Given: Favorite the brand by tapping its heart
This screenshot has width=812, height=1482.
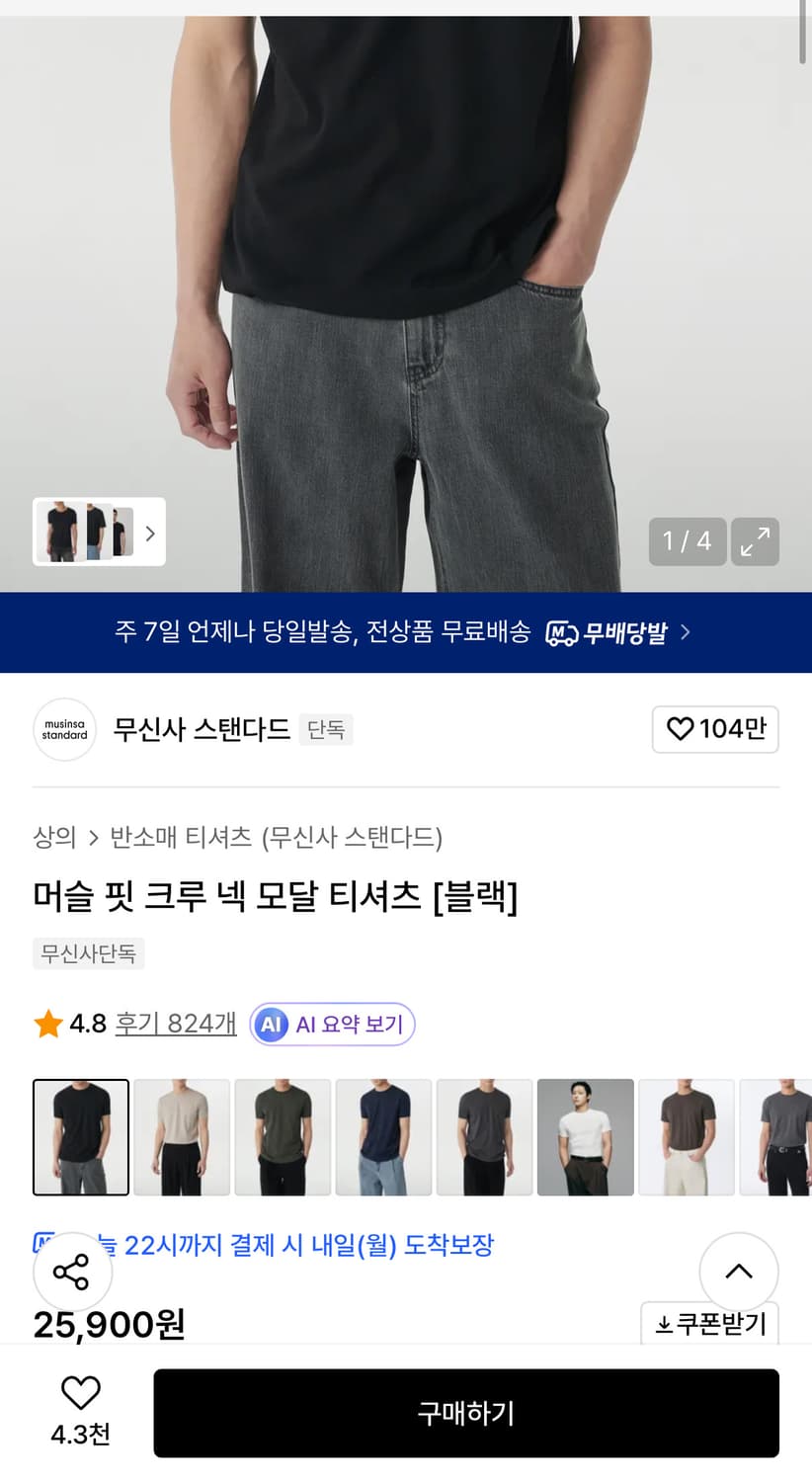Looking at the screenshot, I should (682, 729).
